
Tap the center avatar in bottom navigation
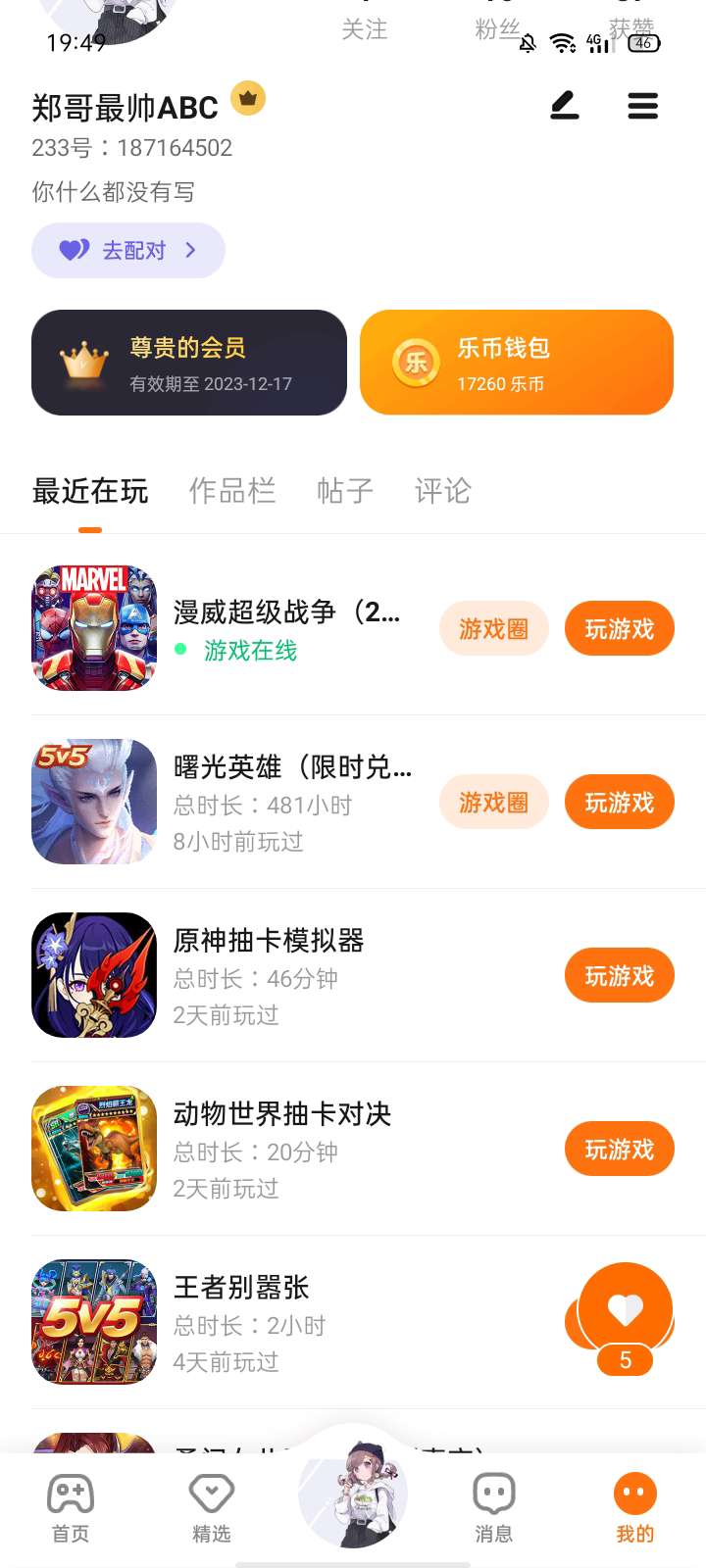point(353,1496)
